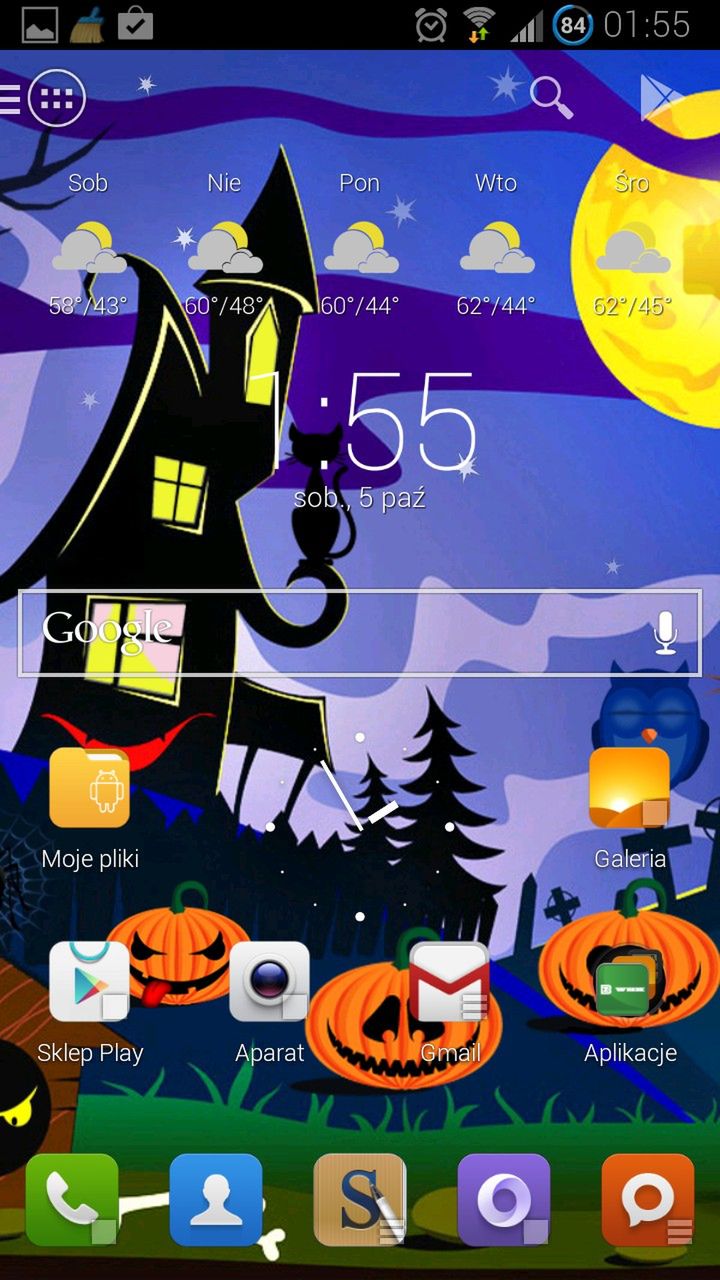Launch the S pen note app in the dock
This screenshot has width=720, height=1280.
360,1200
